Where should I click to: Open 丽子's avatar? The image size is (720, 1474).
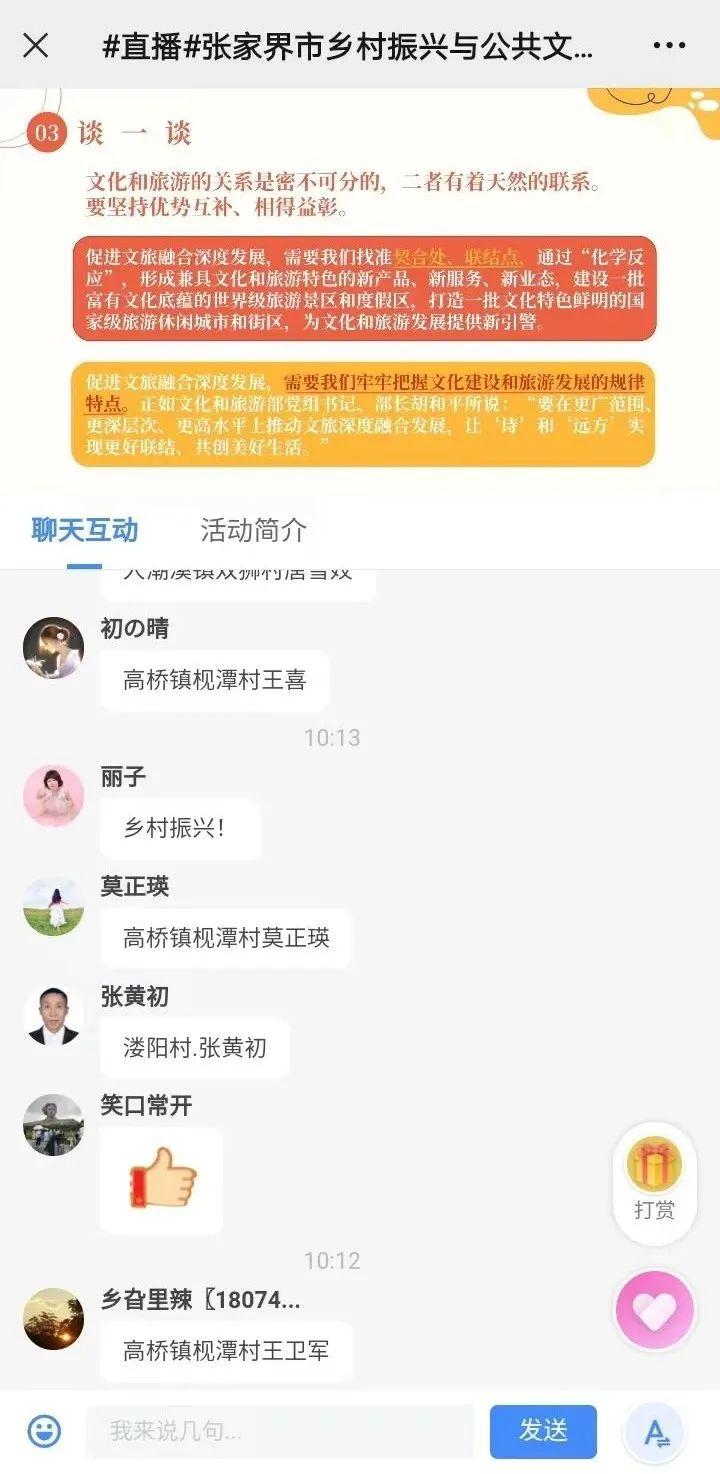53,796
